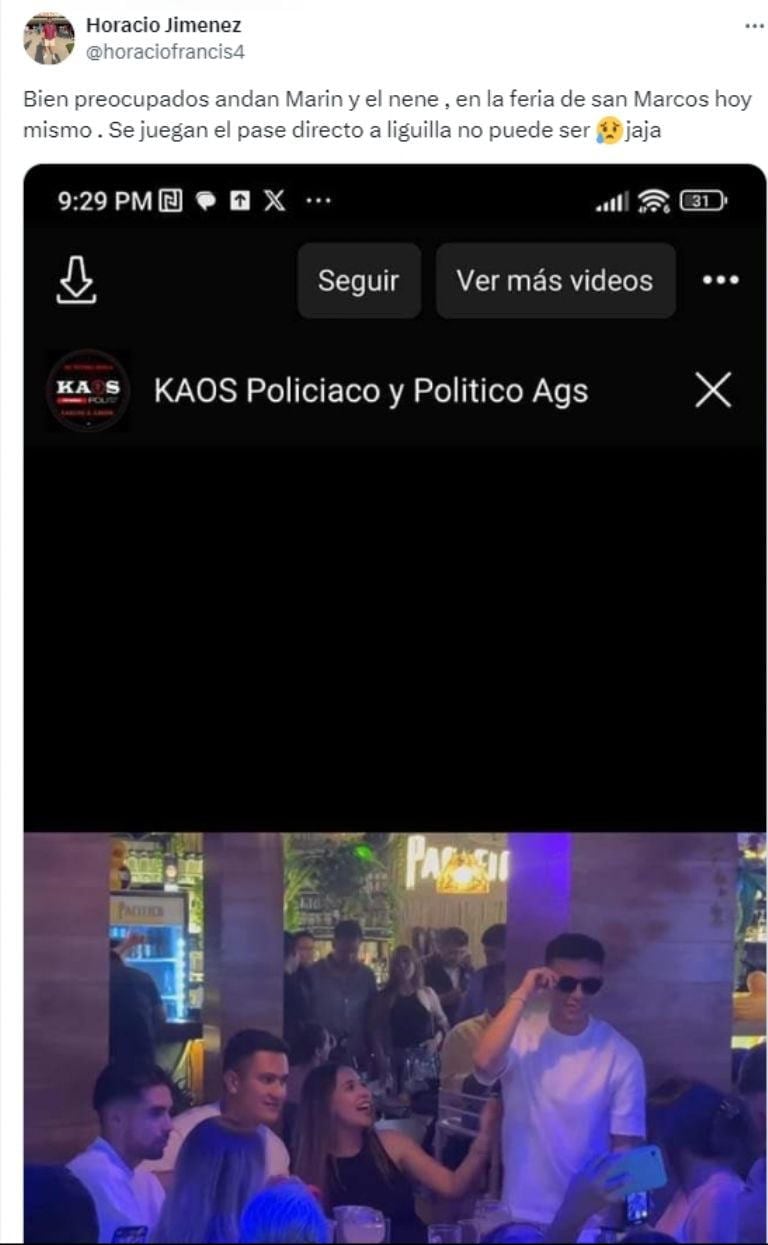Open Horacio Jimenez's profile avatar
This screenshot has height=1245, width=768.
48,39
